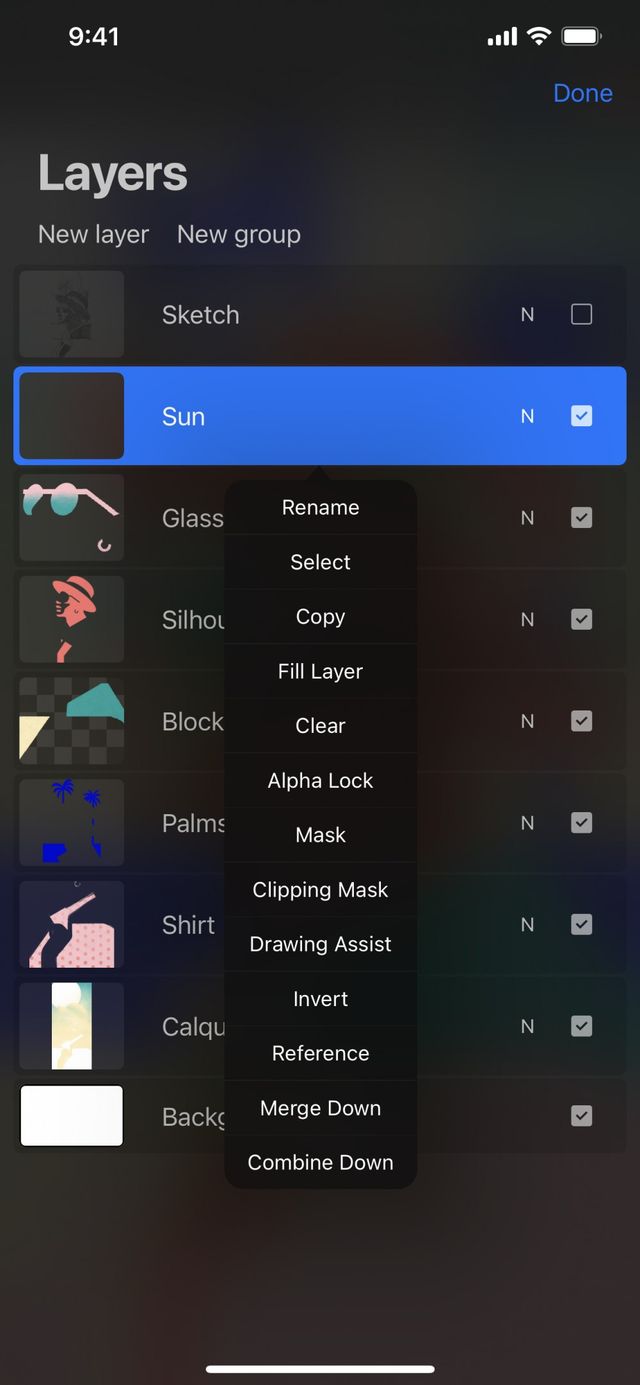640x1385 pixels.
Task: Invert the layer colors
Action: click(x=320, y=999)
